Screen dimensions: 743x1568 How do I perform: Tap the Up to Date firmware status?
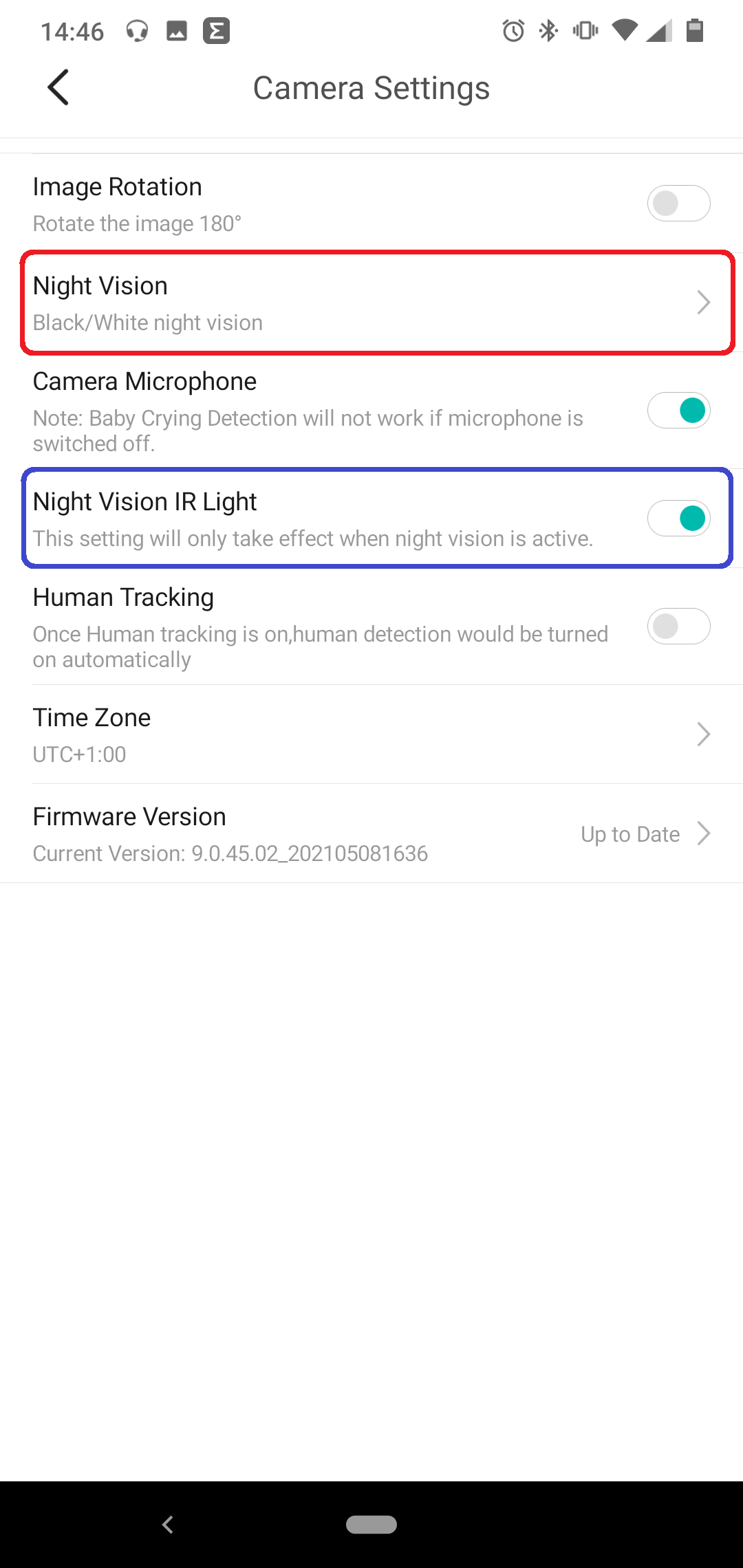(x=628, y=834)
